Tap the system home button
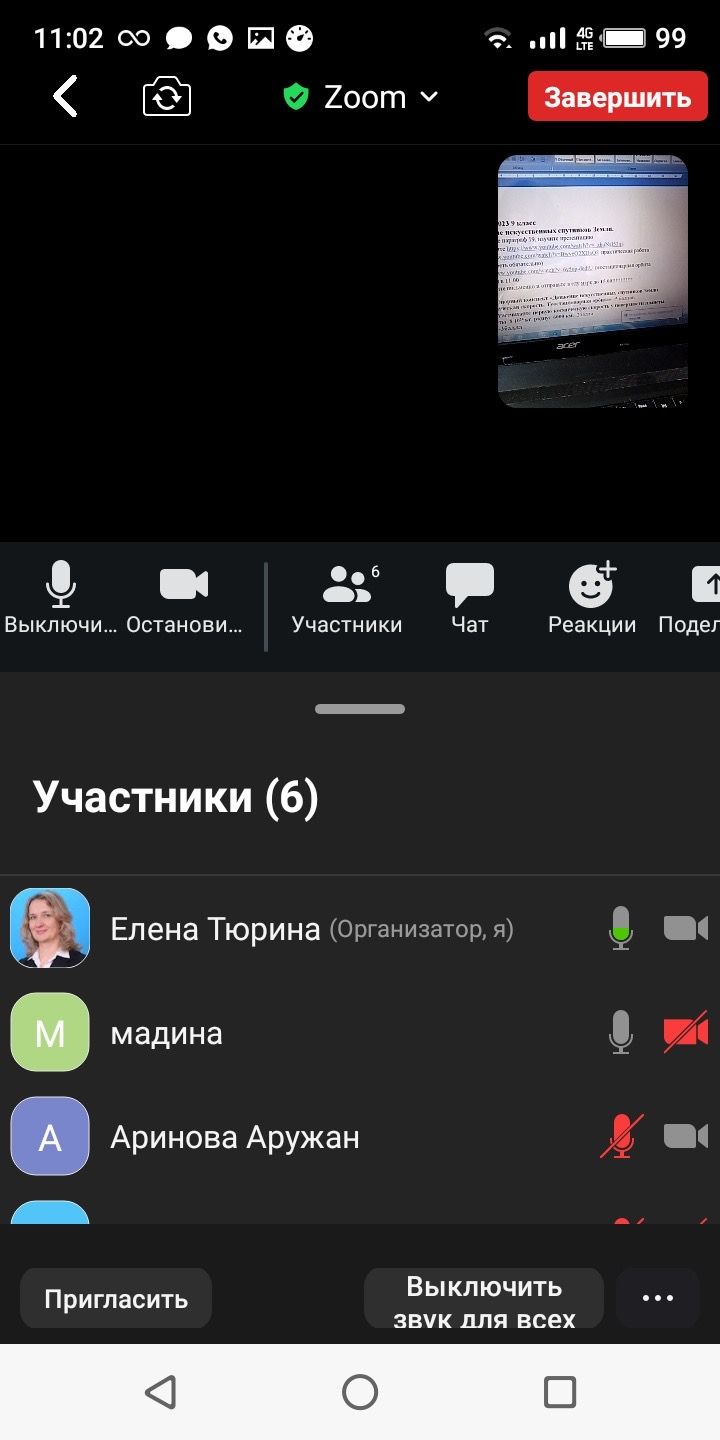The image size is (720, 1440). 360,1392
